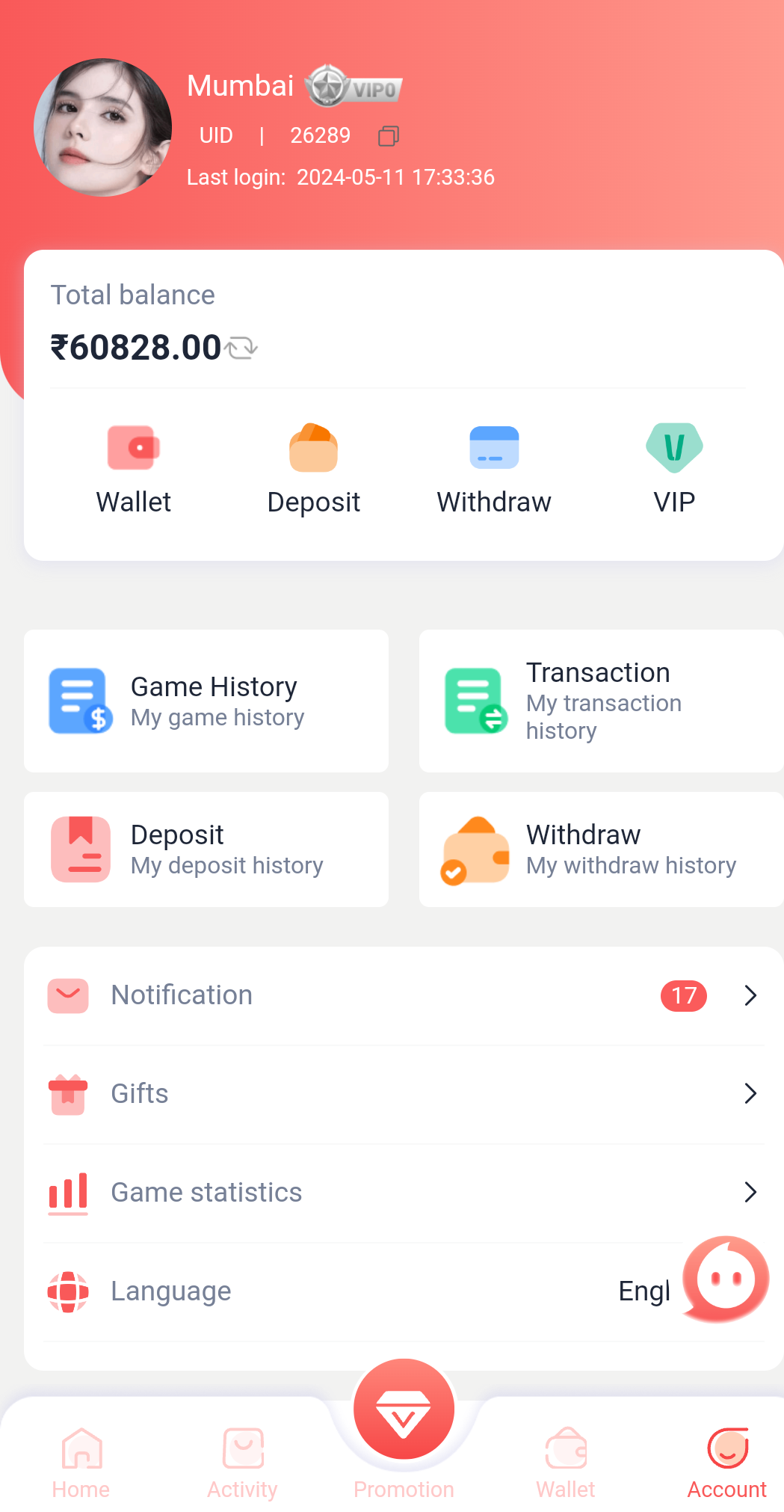784x1512 pixels.
Task: Open the Notification row
Action: coord(404,995)
